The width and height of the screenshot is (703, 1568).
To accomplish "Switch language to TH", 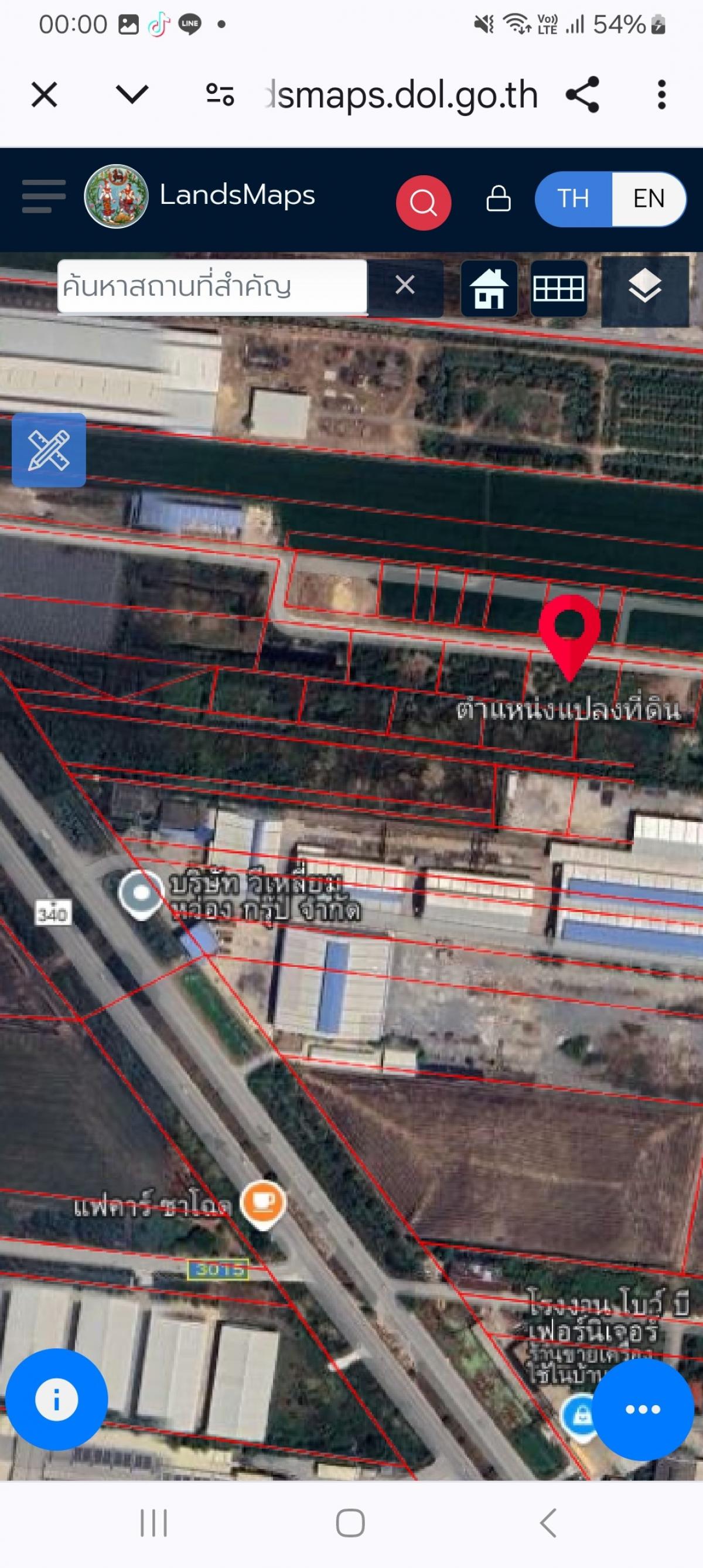I will pyautogui.click(x=574, y=199).
